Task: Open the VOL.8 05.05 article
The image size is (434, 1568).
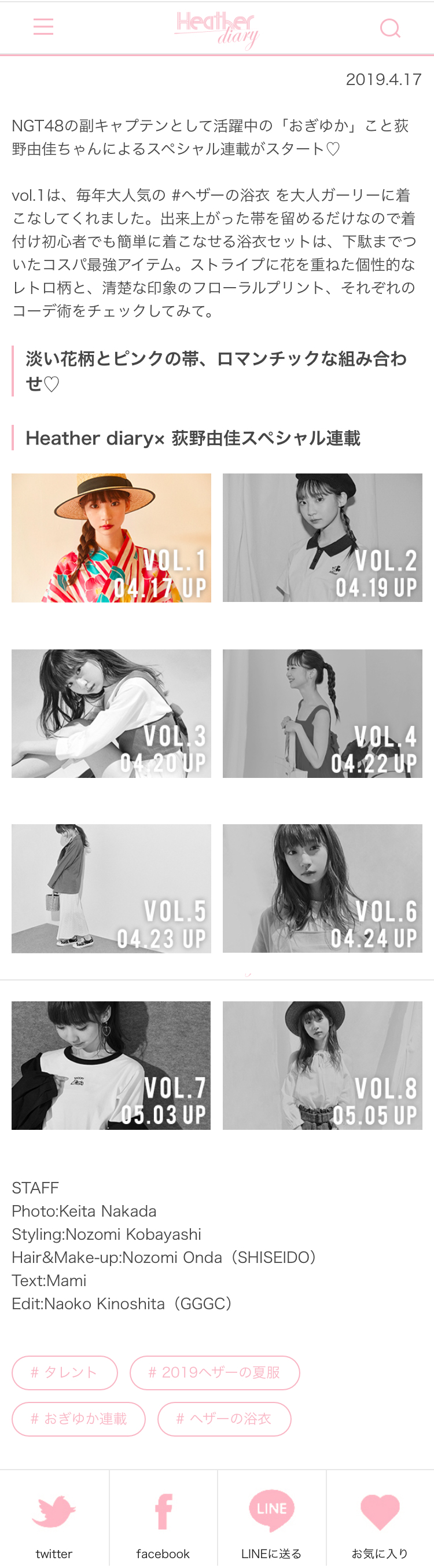Action: 322,1065
